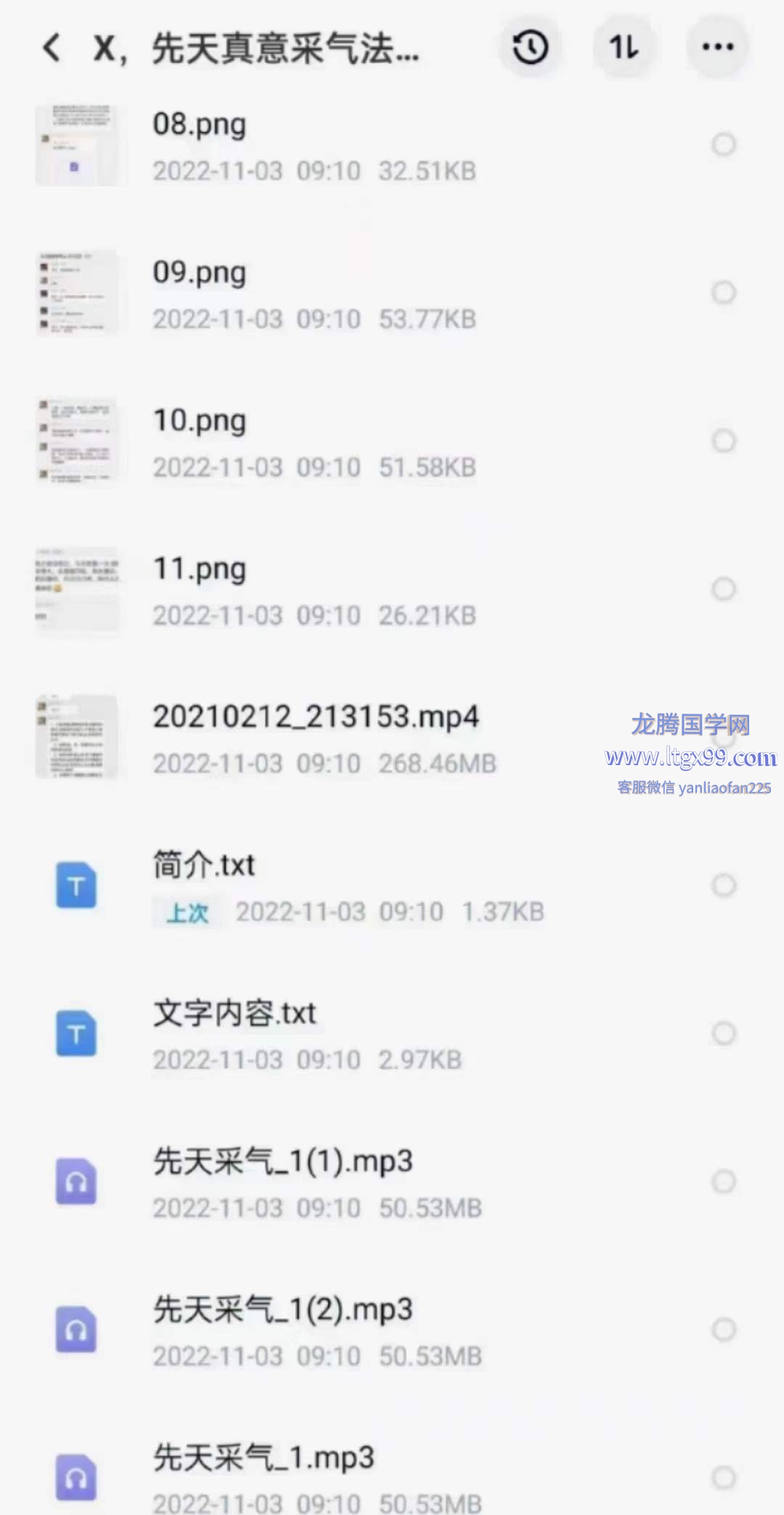Play the video 20210212_213153.mp4
The height and width of the screenshot is (1515, 784).
[x=315, y=717]
